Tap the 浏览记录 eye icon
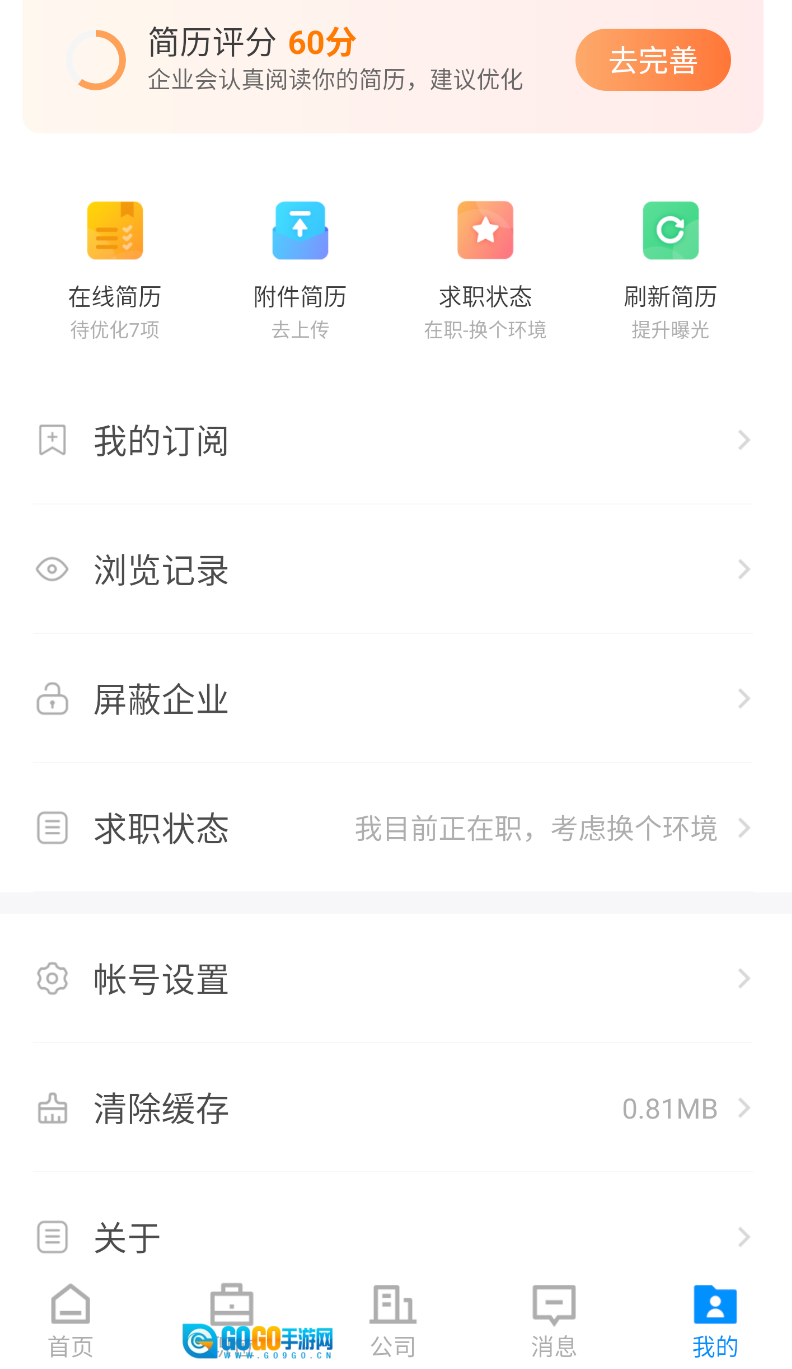The width and height of the screenshot is (792, 1369). [x=52, y=569]
